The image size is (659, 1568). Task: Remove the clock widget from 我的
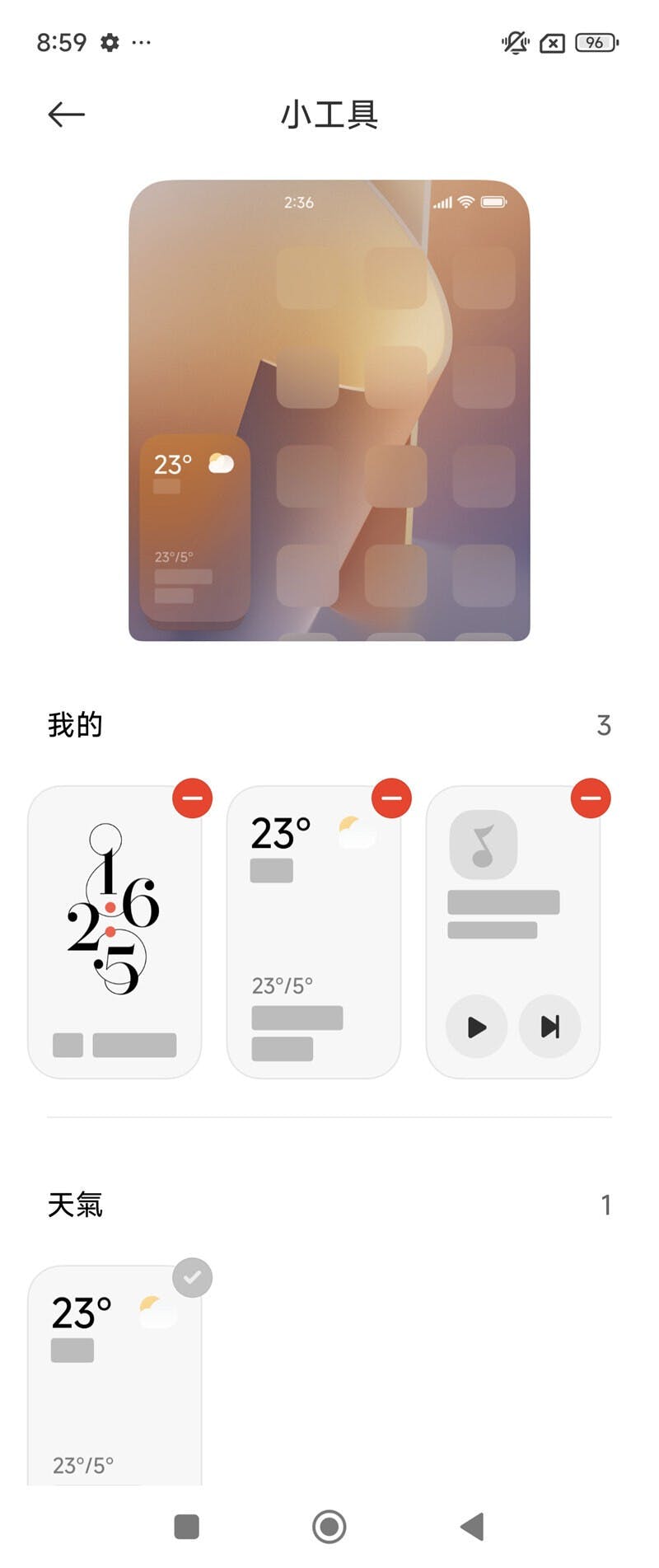(x=192, y=798)
